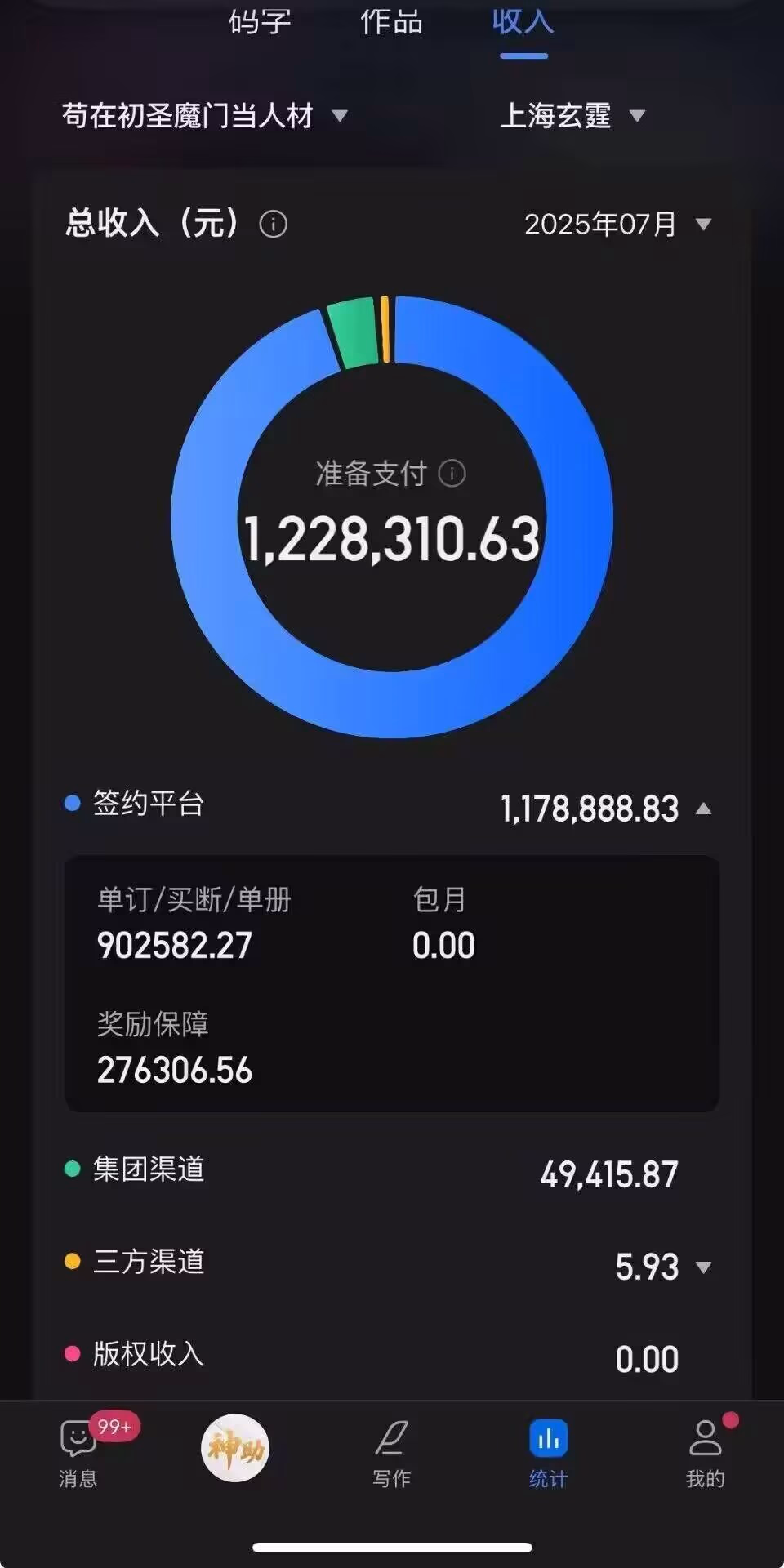The height and width of the screenshot is (1568, 784).
Task: Collapse the 签约平台 income breakdown
Action: [703, 808]
